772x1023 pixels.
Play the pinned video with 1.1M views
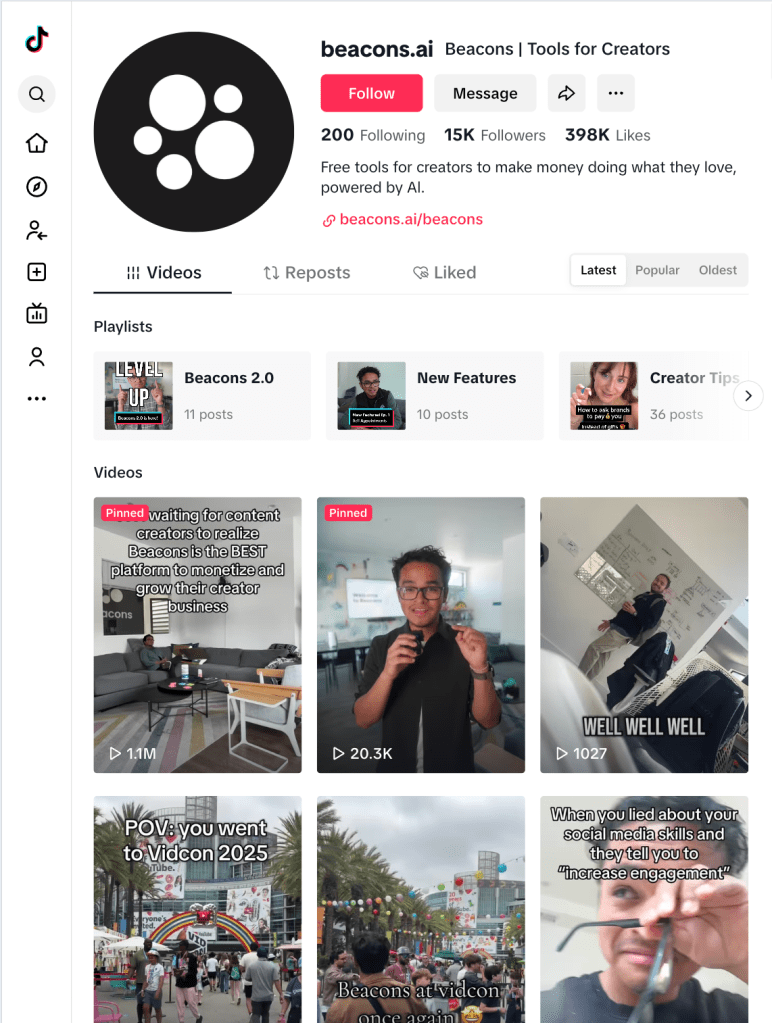pyautogui.click(x=197, y=635)
